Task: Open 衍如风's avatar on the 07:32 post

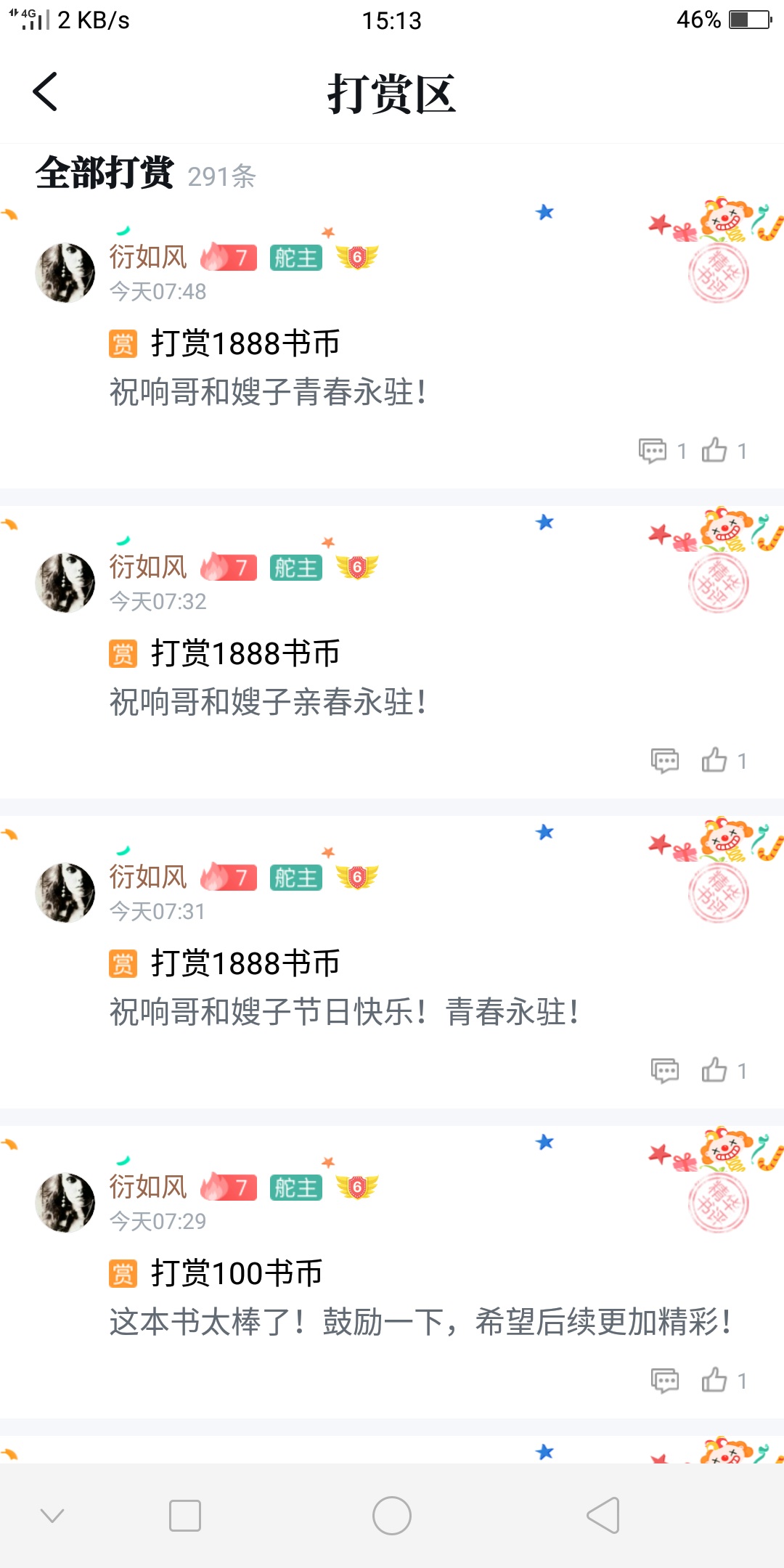Action: point(65,583)
